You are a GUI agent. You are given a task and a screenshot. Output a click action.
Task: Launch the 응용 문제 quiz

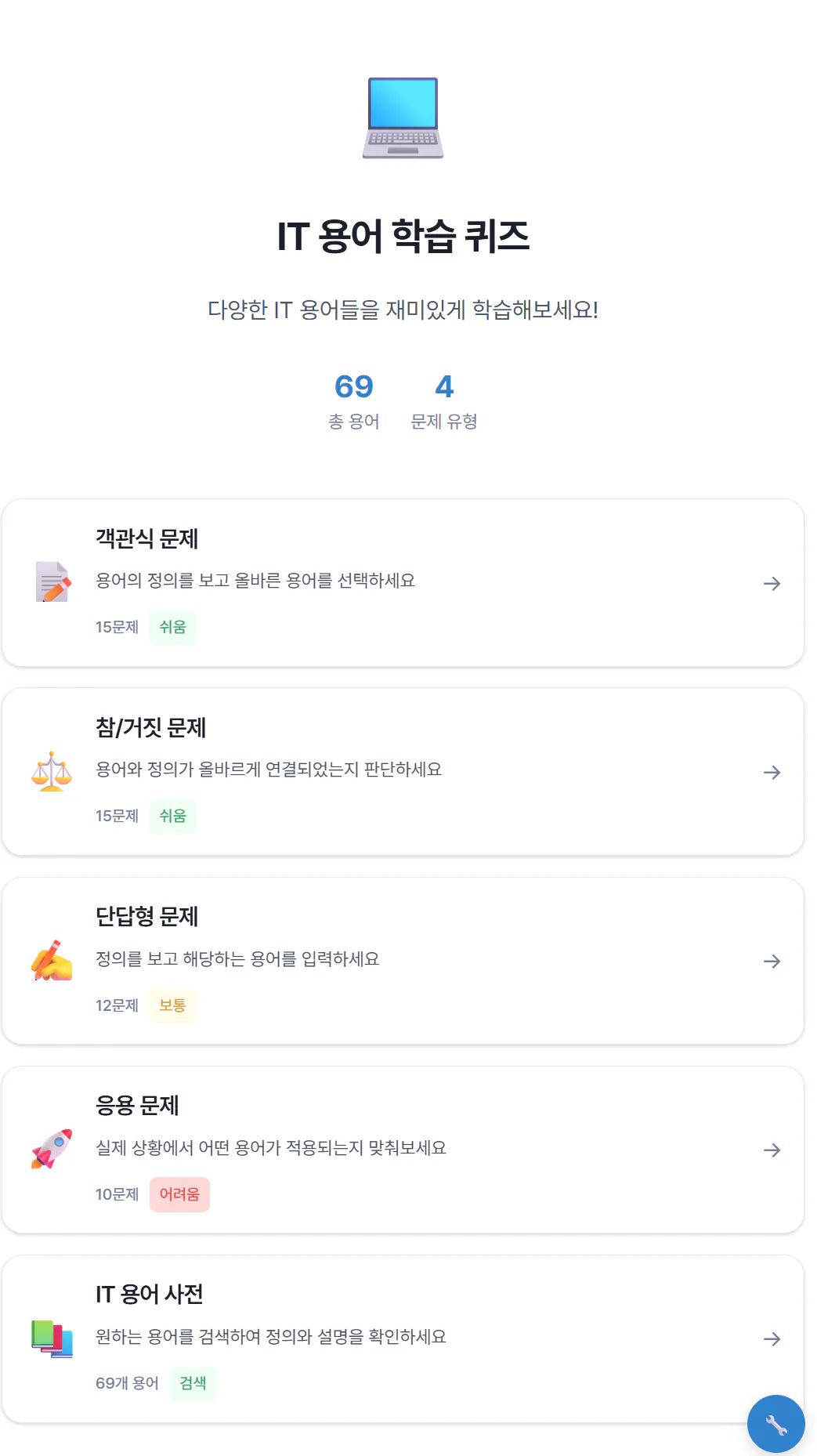(x=403, y=1150)
